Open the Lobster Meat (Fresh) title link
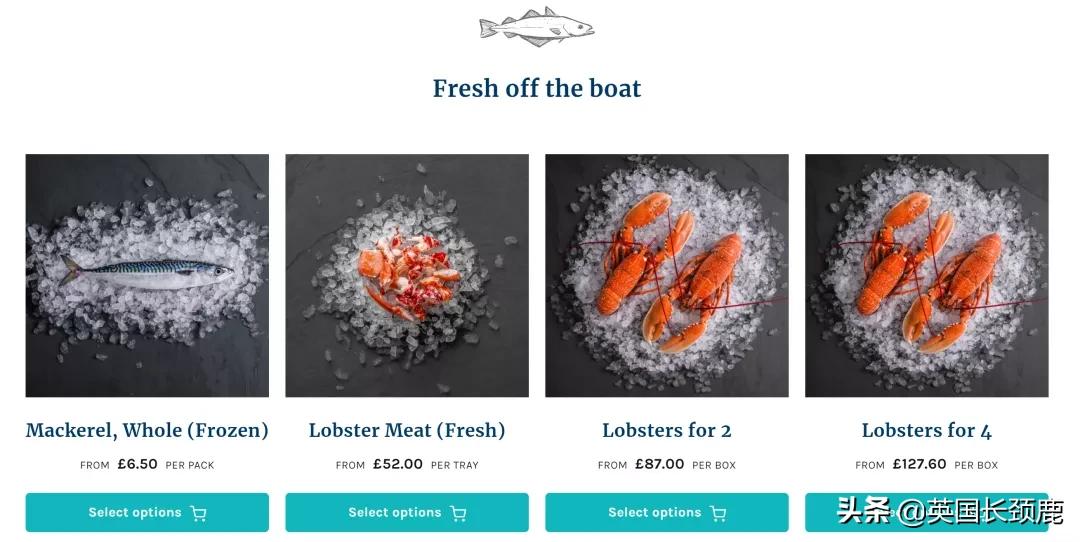Viewport: 1080px width, 542px height. [x=407, y=431]
